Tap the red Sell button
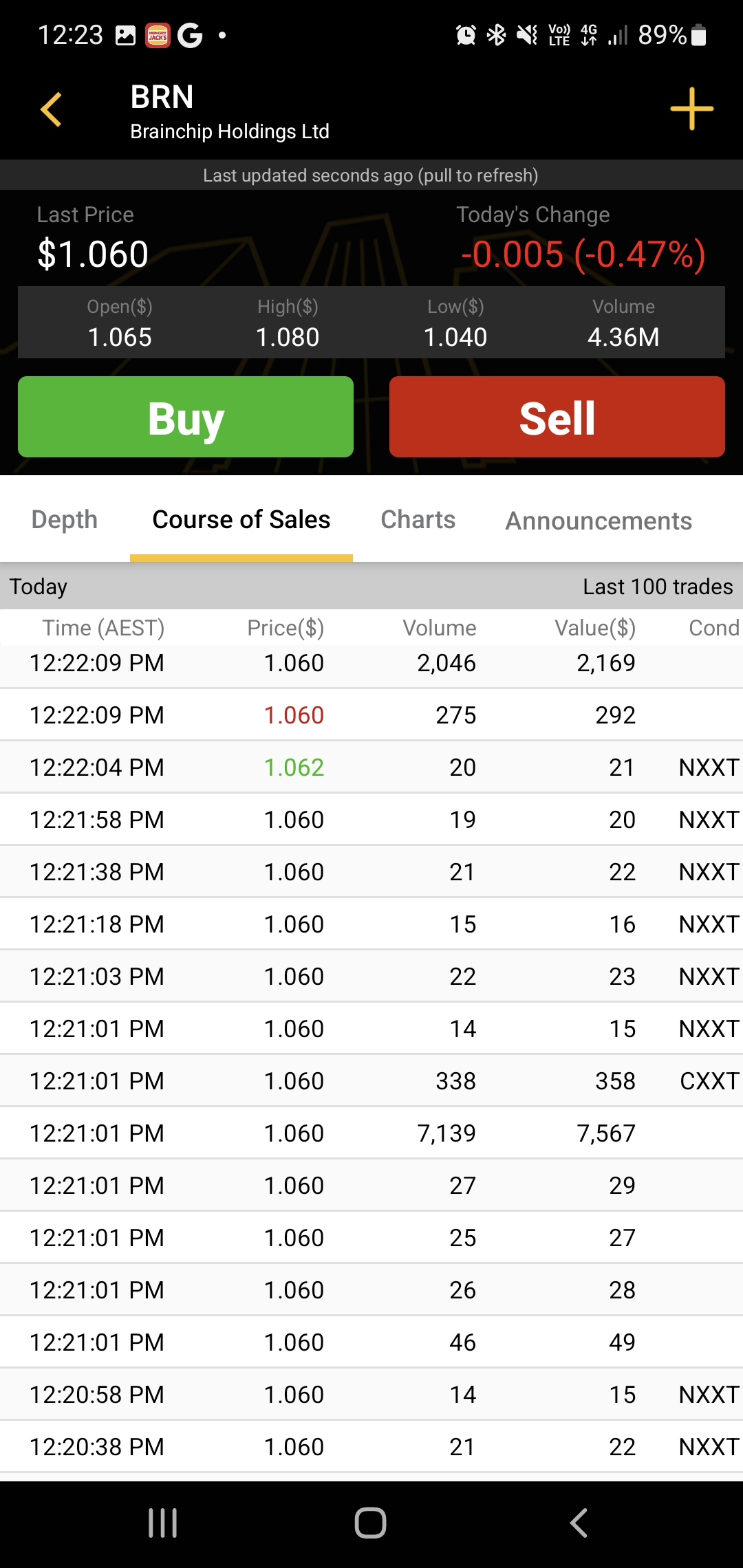The image size is (743, 1568). pyautogui.click(x=557, y=417)
